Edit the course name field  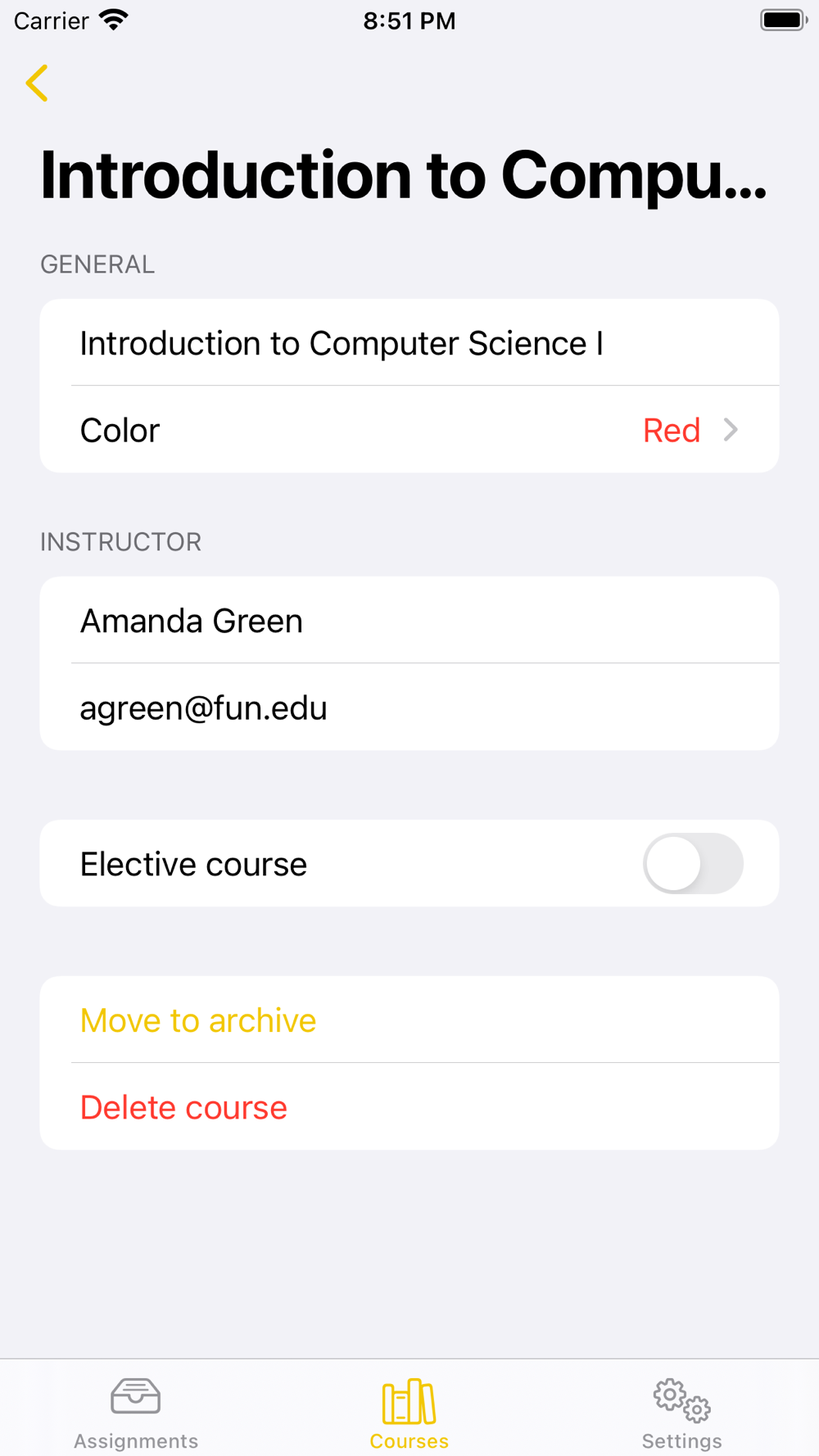[x=409, y=342]
